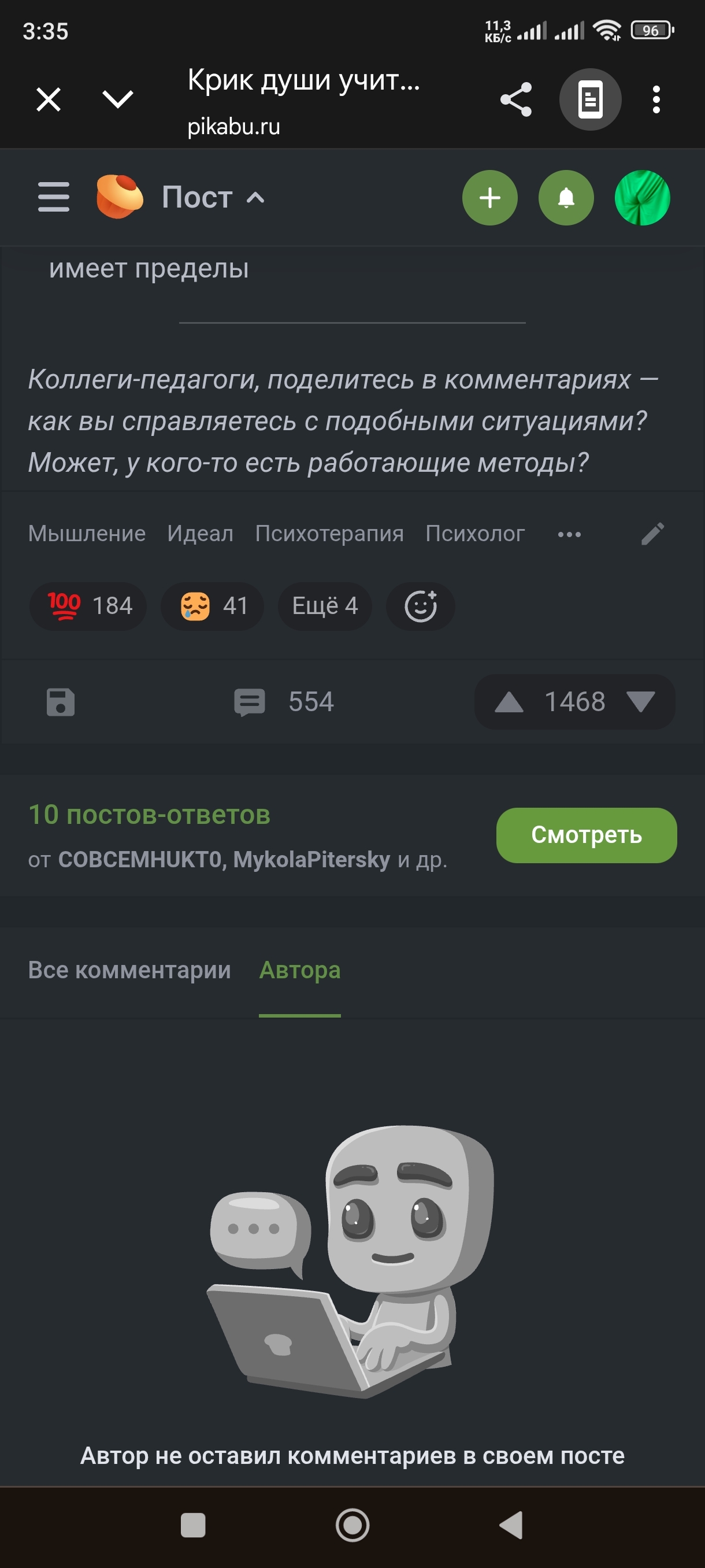Tap Смотреть to view reply posts
This screenshot has height=1568, width=705.
tap(586, 834)
